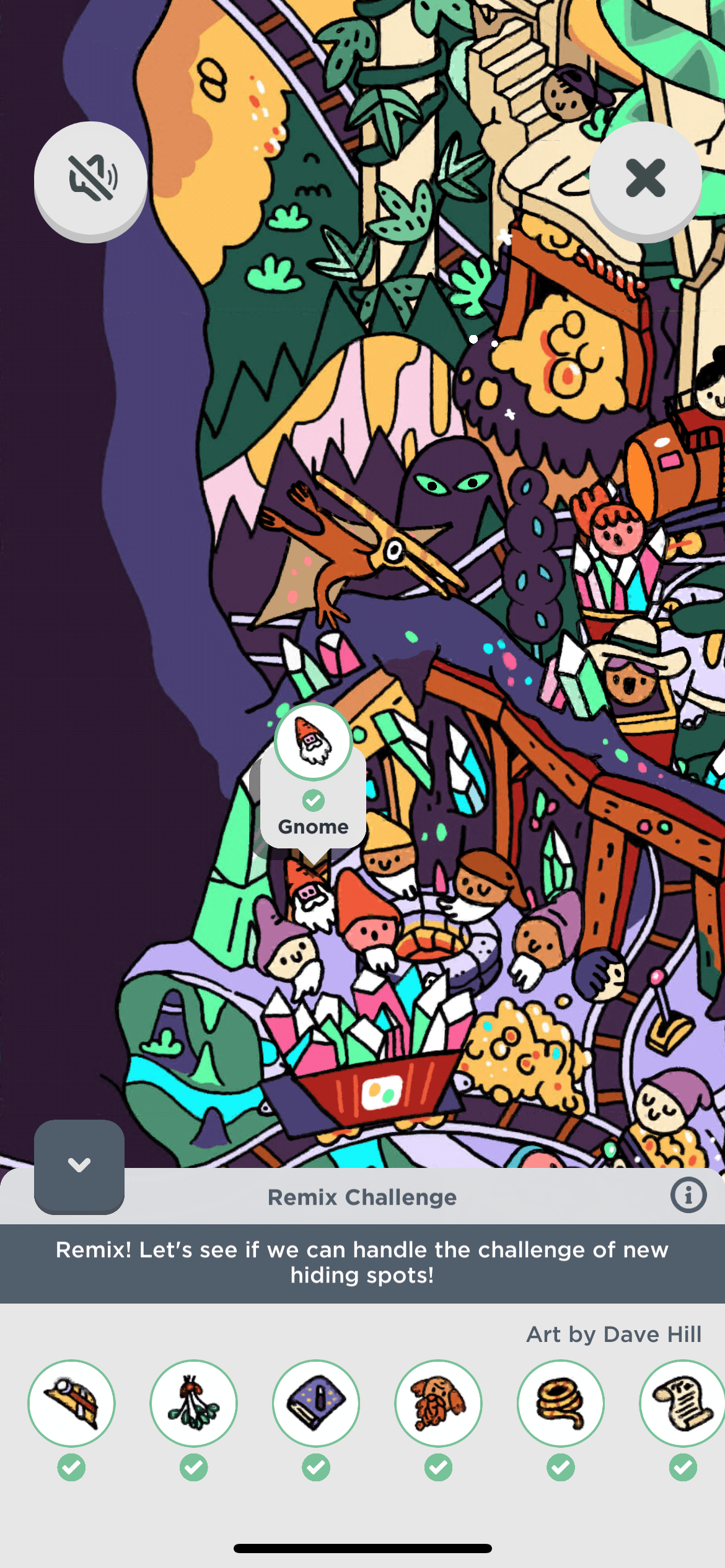The width and height of the screenshot is (725, 1568).
Task: Collapse the Remix Challenge panel
Action: [79, 1165]
